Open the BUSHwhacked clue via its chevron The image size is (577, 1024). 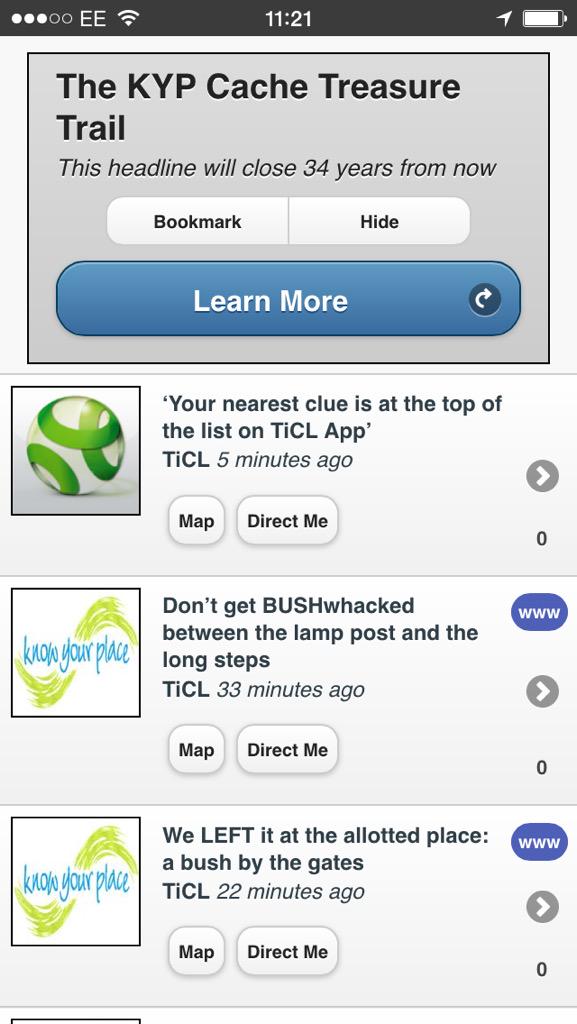[542, 692]
